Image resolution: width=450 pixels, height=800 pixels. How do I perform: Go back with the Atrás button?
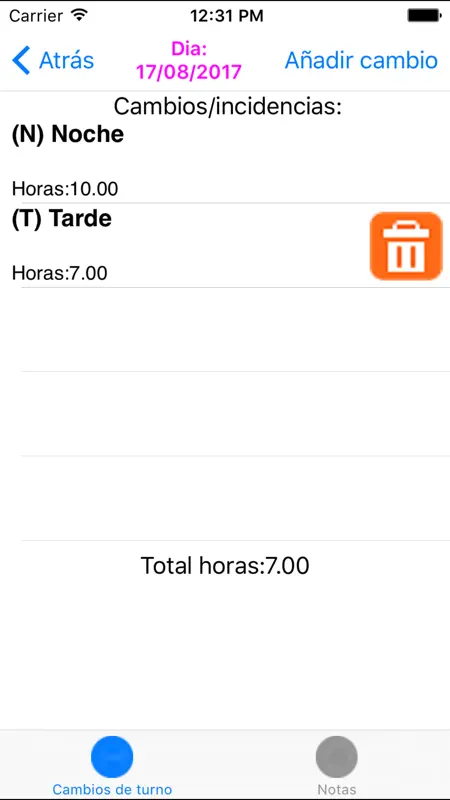pos(53,60)
